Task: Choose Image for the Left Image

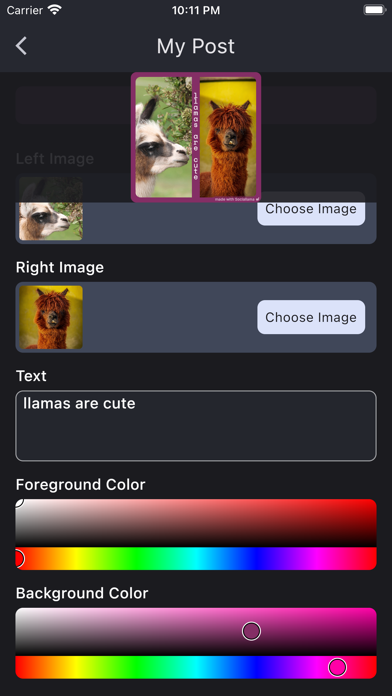Action: coord(311,214)
